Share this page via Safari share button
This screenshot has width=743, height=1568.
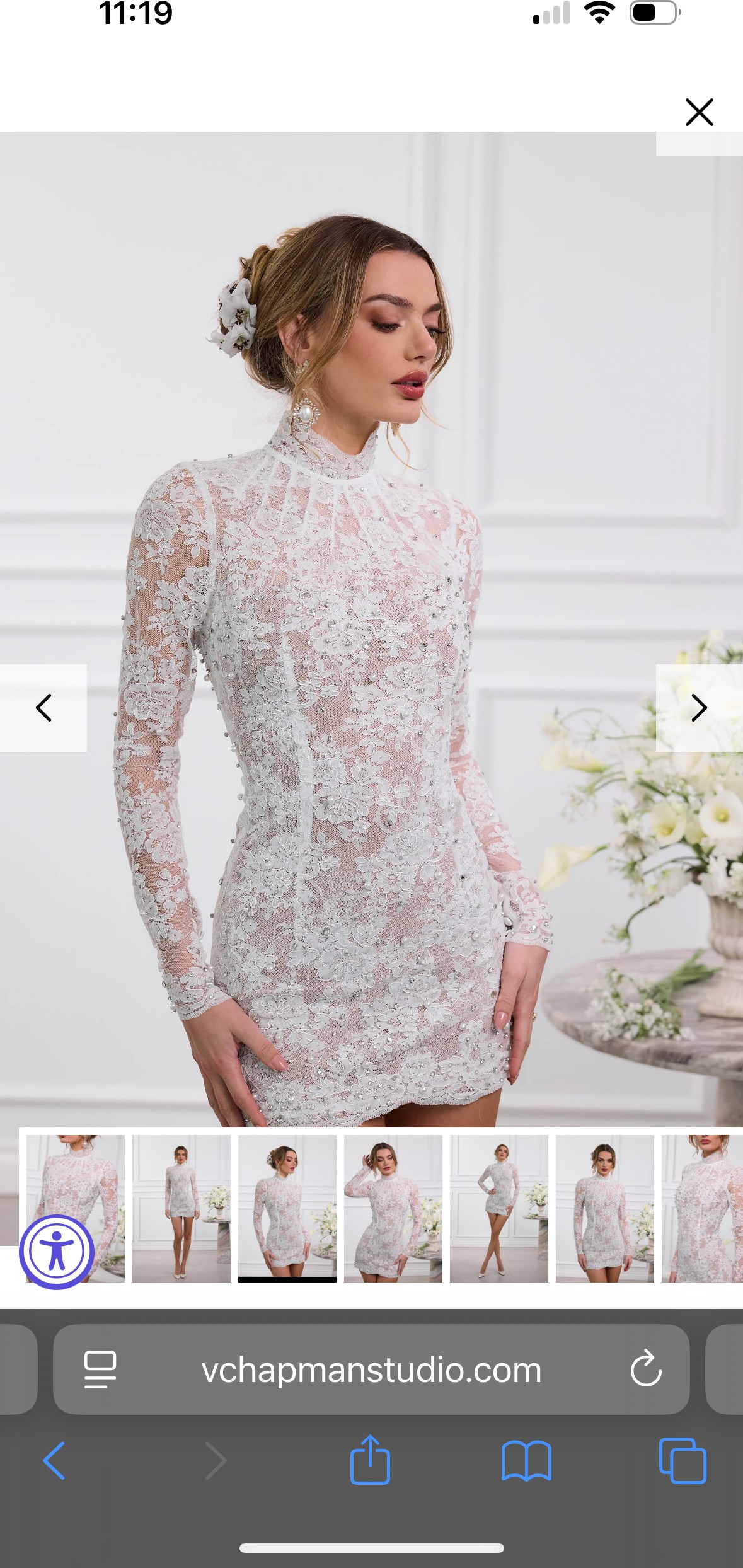[370, 1460]
